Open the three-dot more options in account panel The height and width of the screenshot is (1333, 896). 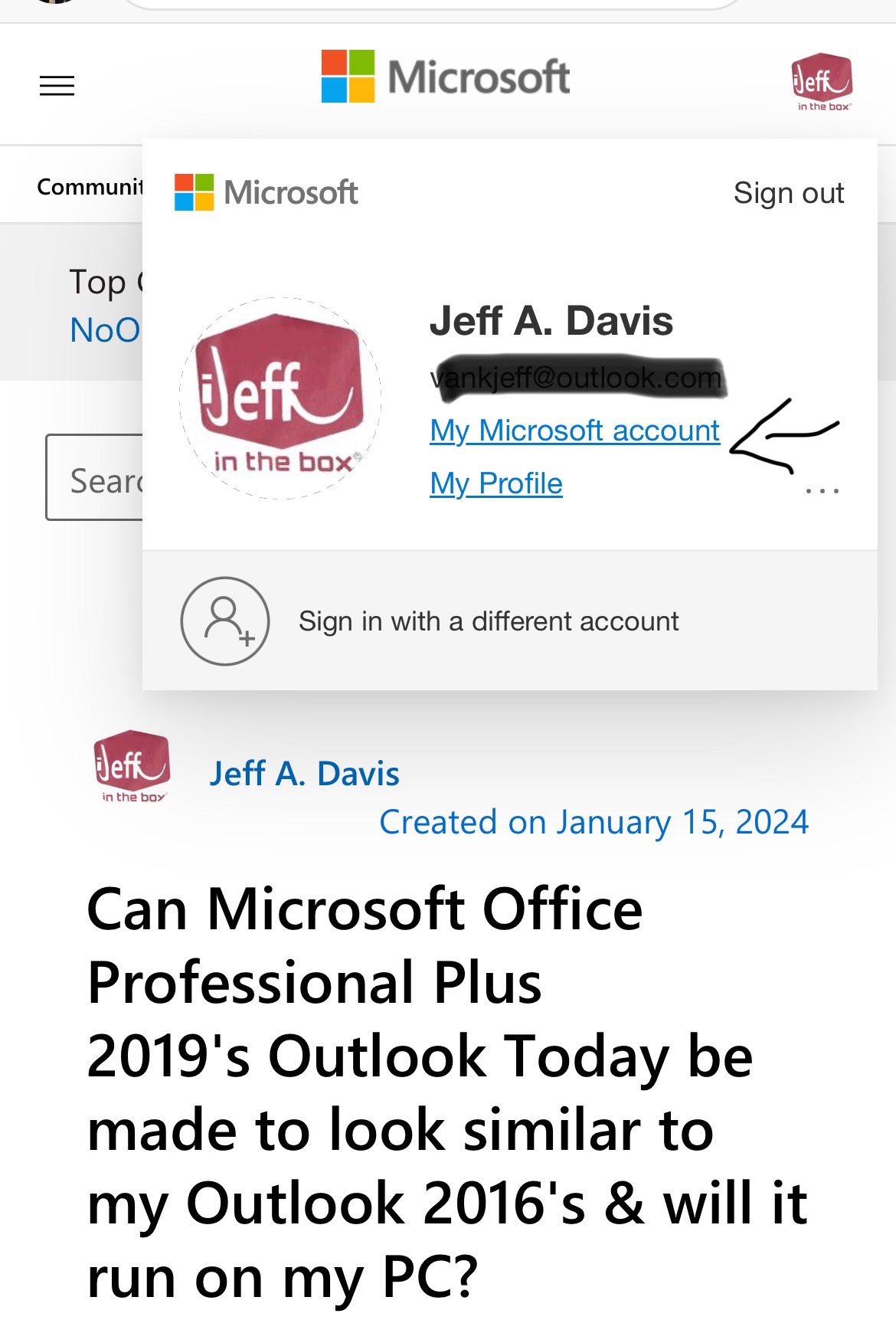(x=822, y=491)
